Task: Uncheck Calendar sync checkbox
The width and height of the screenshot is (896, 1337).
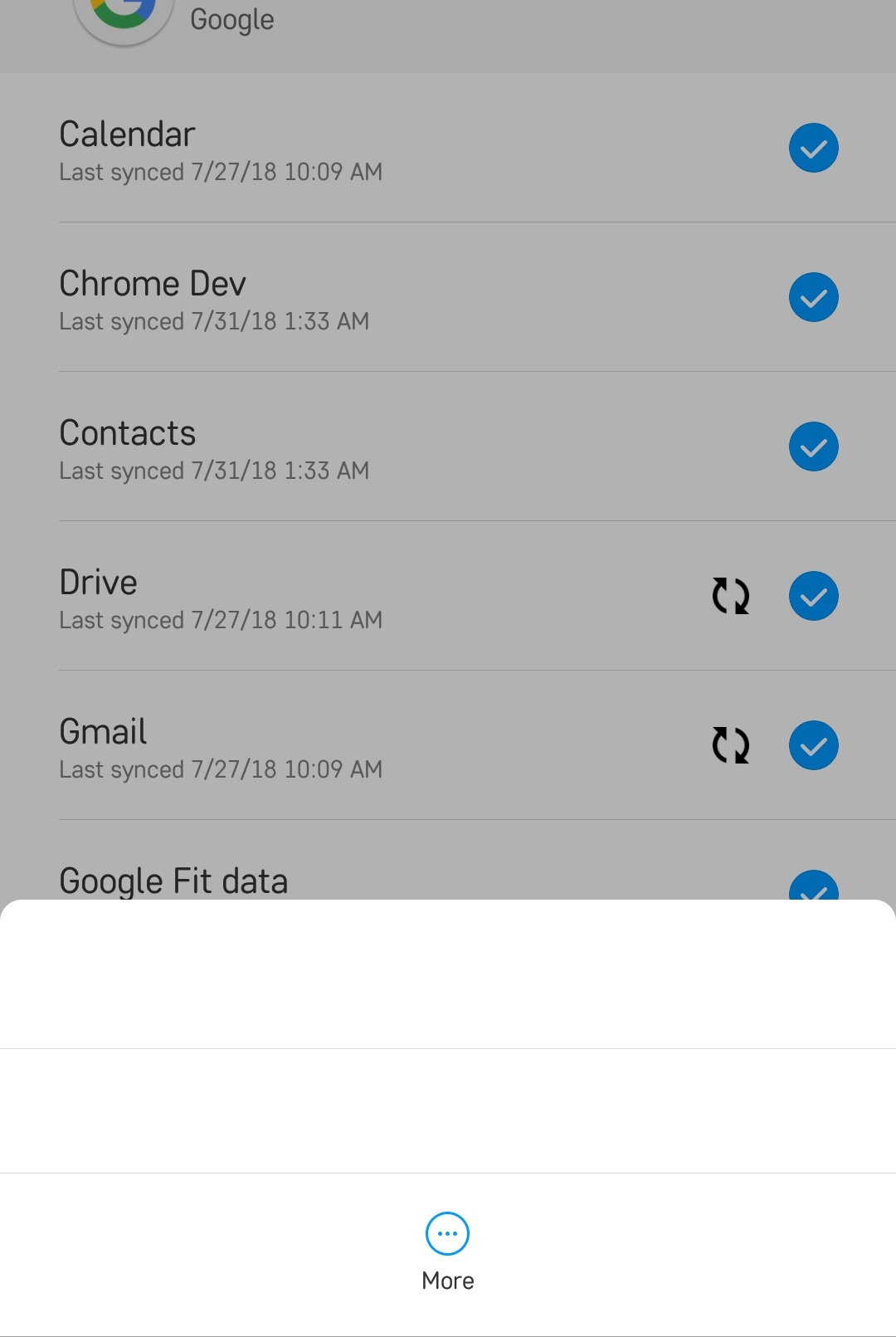Action: [x=813, y=148]
